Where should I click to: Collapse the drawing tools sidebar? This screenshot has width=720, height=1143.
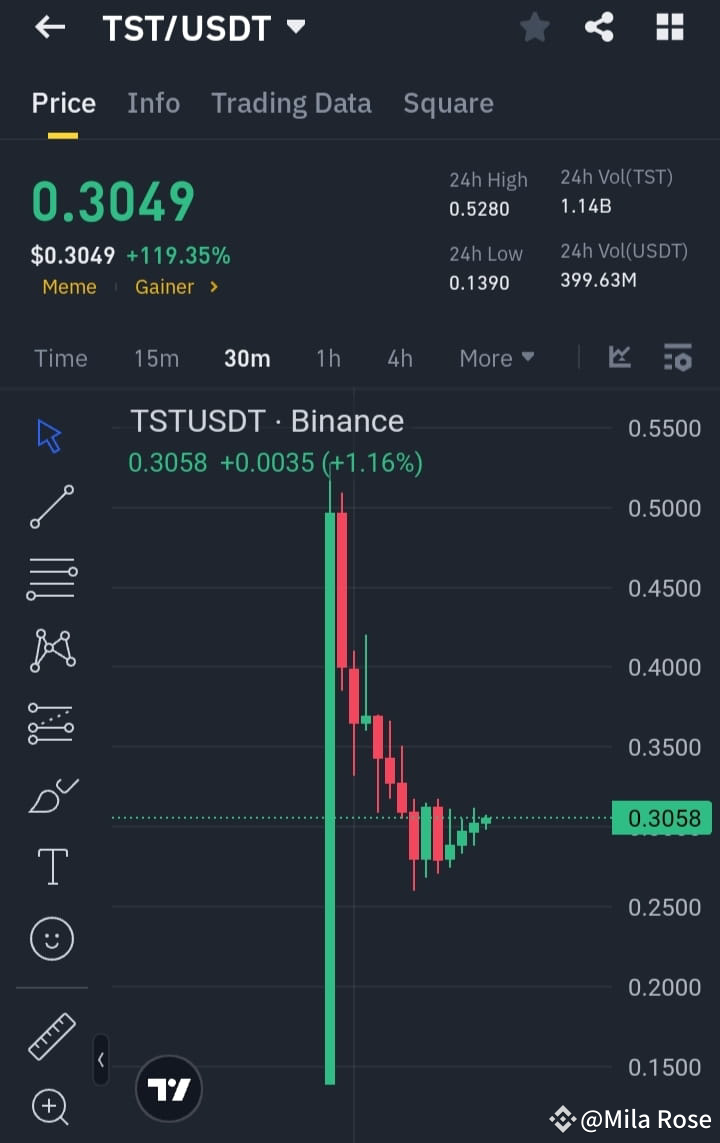coord(100,1060)
